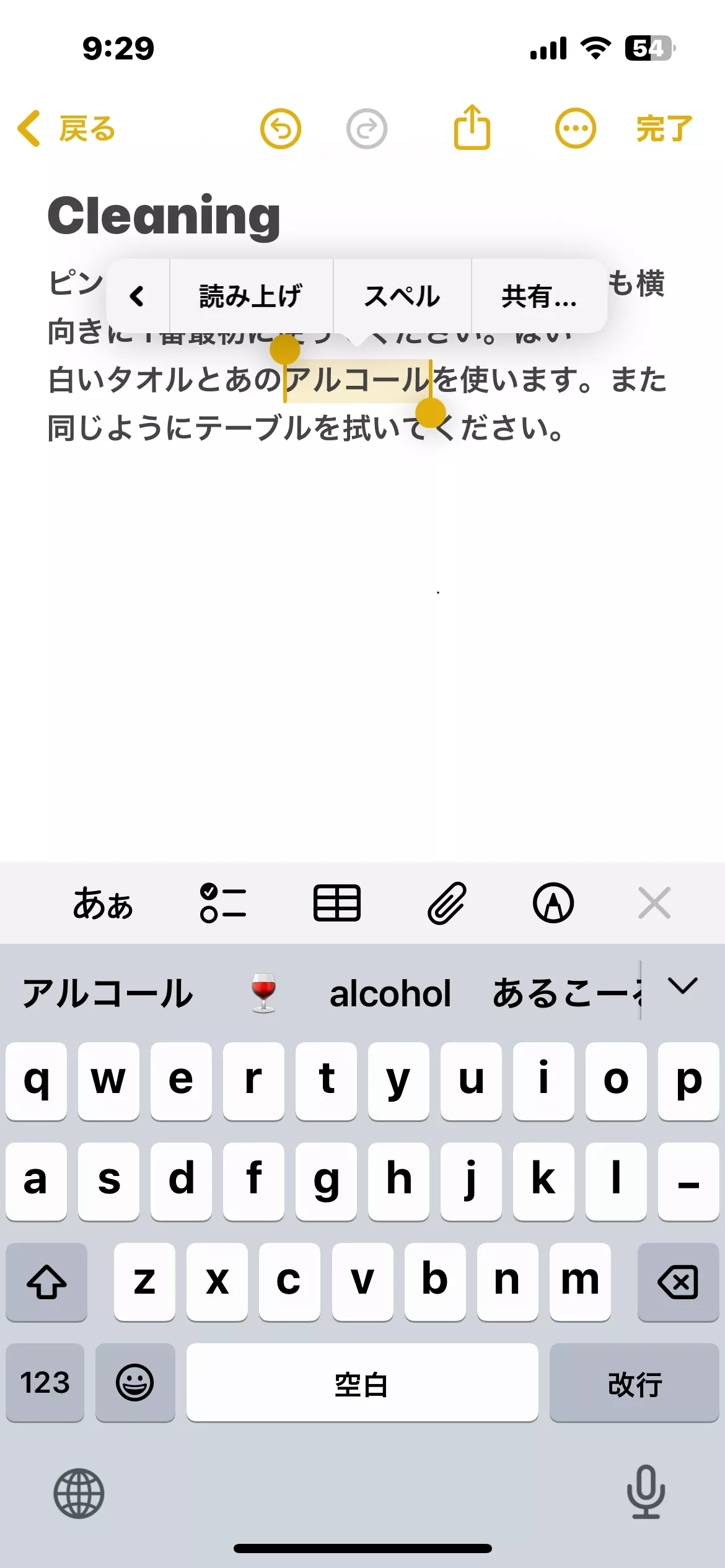The width and height of the screenshot is (725, 1568).
Task: Open the more options ellipsis menu
Action: click(x=575, y=129)
